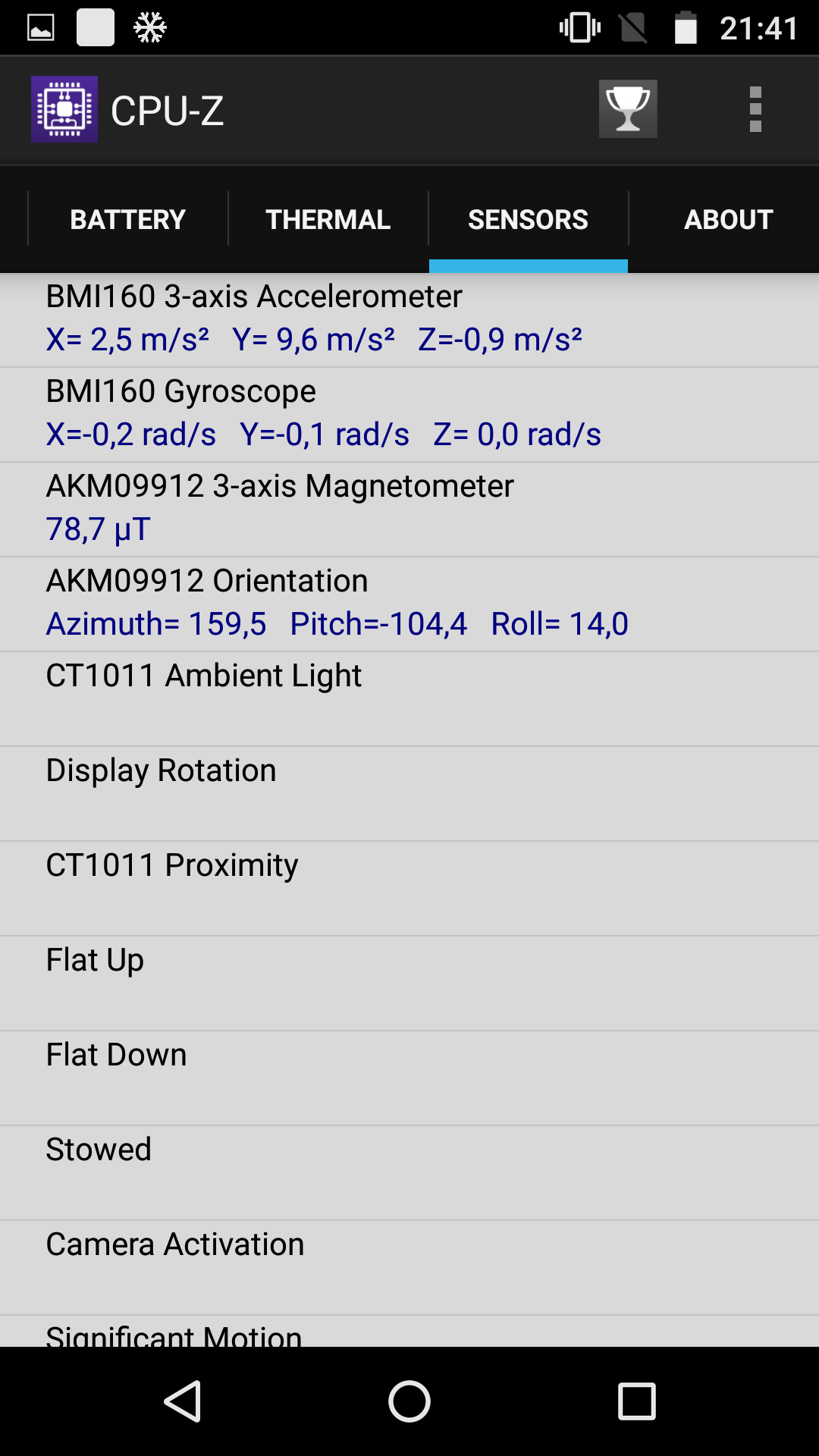
Task: Open recent apps from navigation bar
Action: 637,1401
